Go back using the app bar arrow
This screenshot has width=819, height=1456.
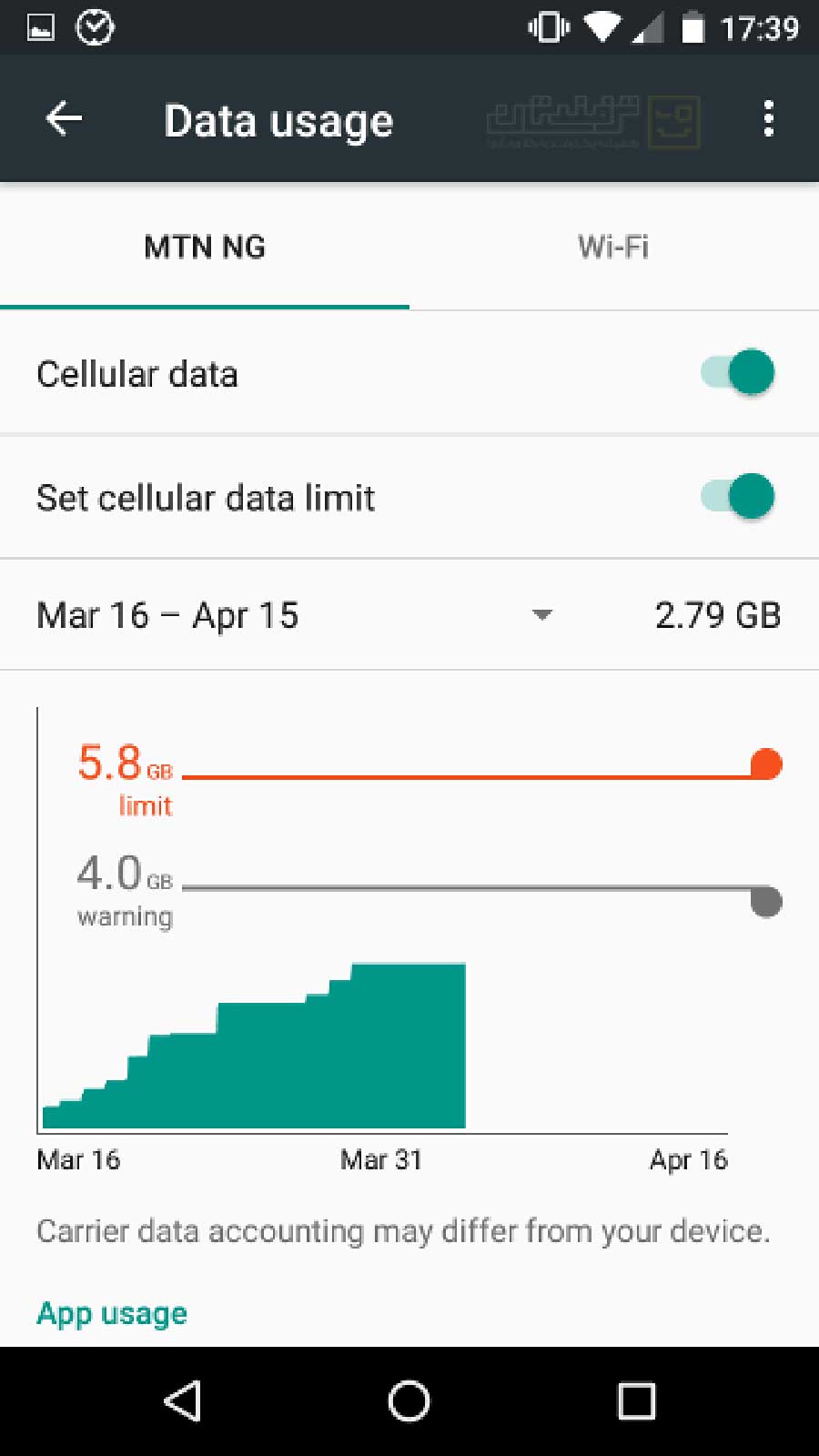64,118
